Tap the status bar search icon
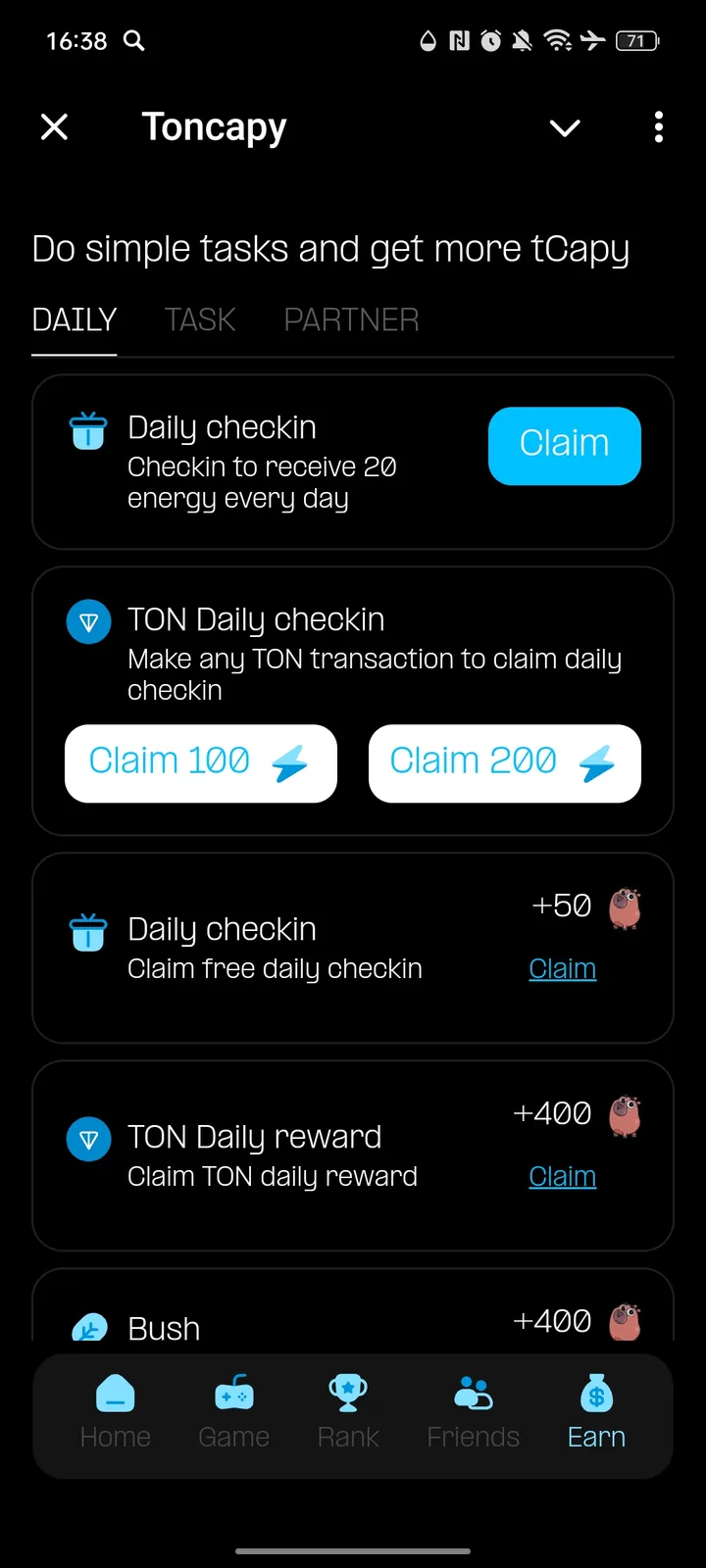Screen dimensions: 706x1568 click(x=134, y=41)
